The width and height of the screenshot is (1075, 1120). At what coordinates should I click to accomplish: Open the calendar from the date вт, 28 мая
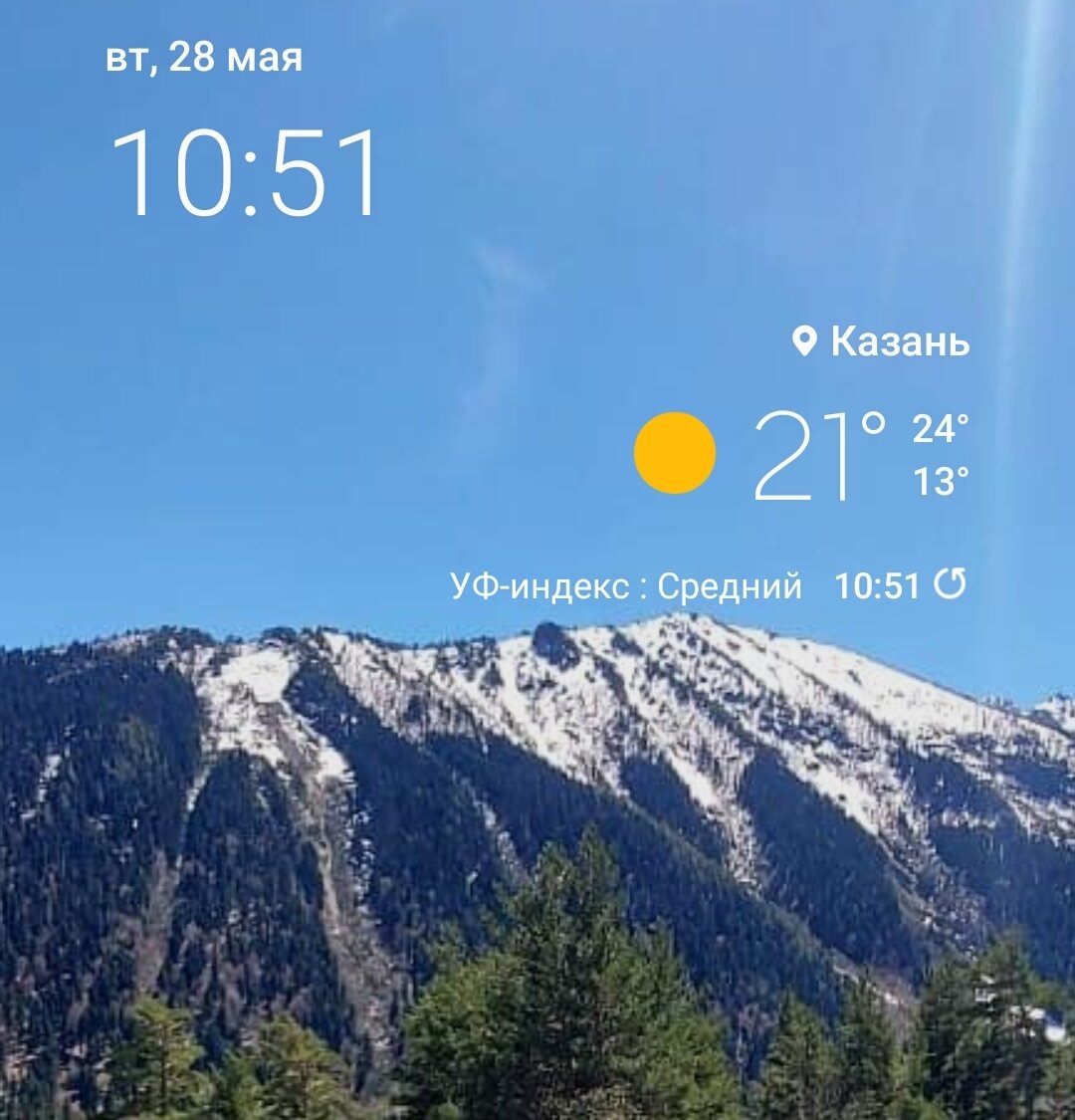pyautogui.click(x=204, y=58)
